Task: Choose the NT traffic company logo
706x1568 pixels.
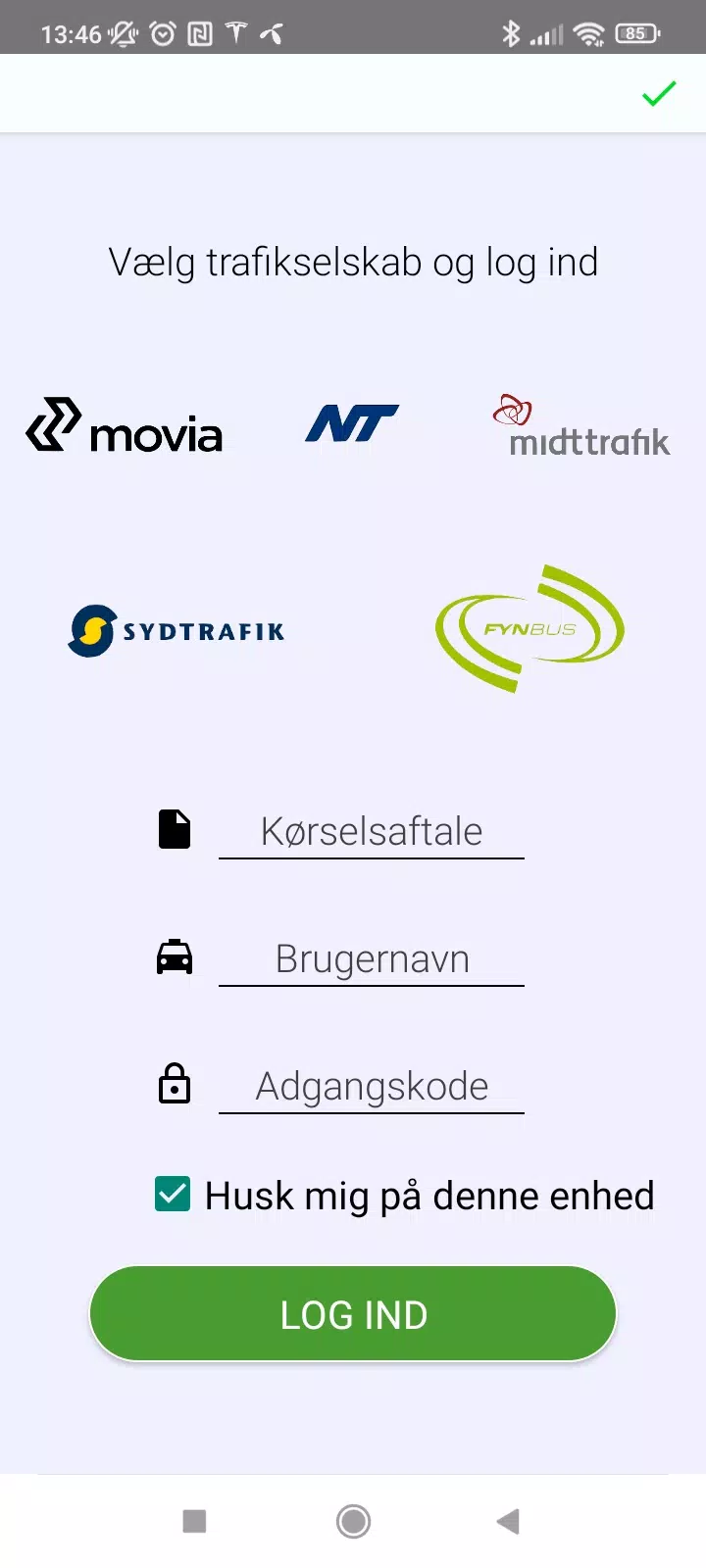Action: coord(352,423)
